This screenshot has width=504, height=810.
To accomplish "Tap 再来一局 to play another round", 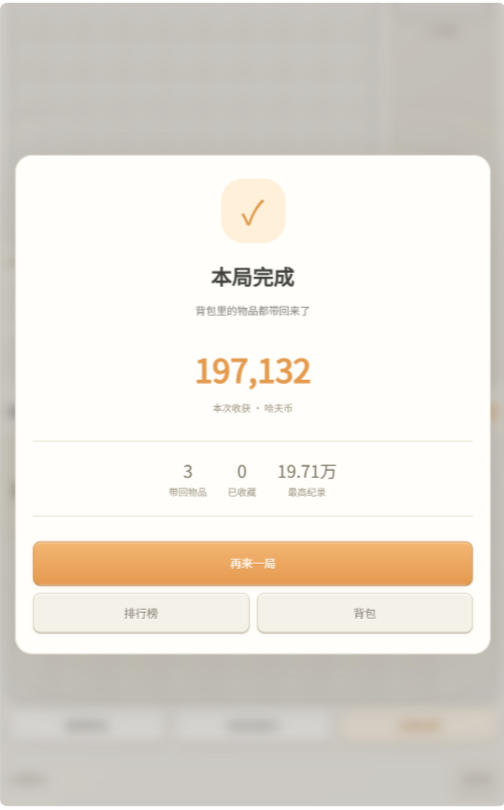I will point(253,563).
